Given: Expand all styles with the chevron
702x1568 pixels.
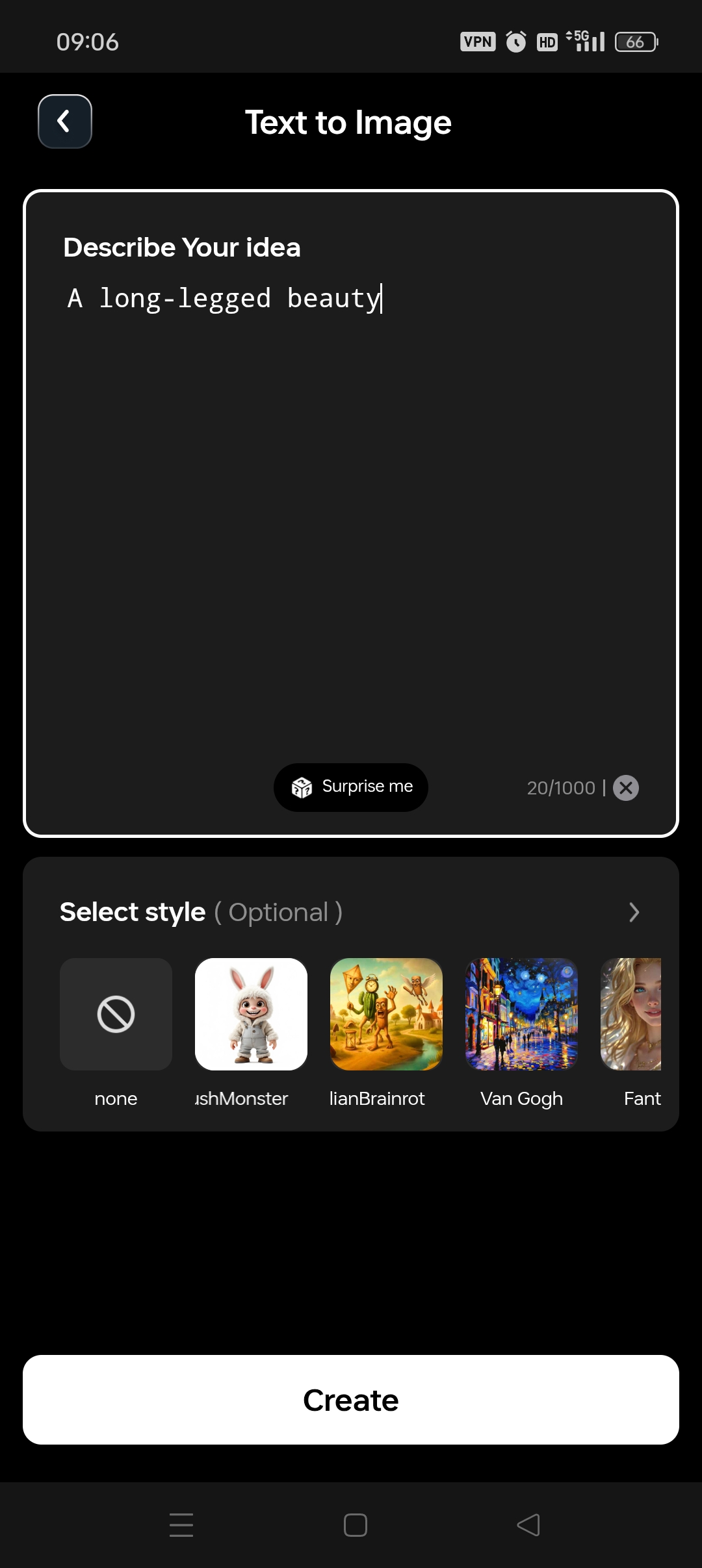Looking at the screenshot, I should pyautogui.click(x=634, y=912).
